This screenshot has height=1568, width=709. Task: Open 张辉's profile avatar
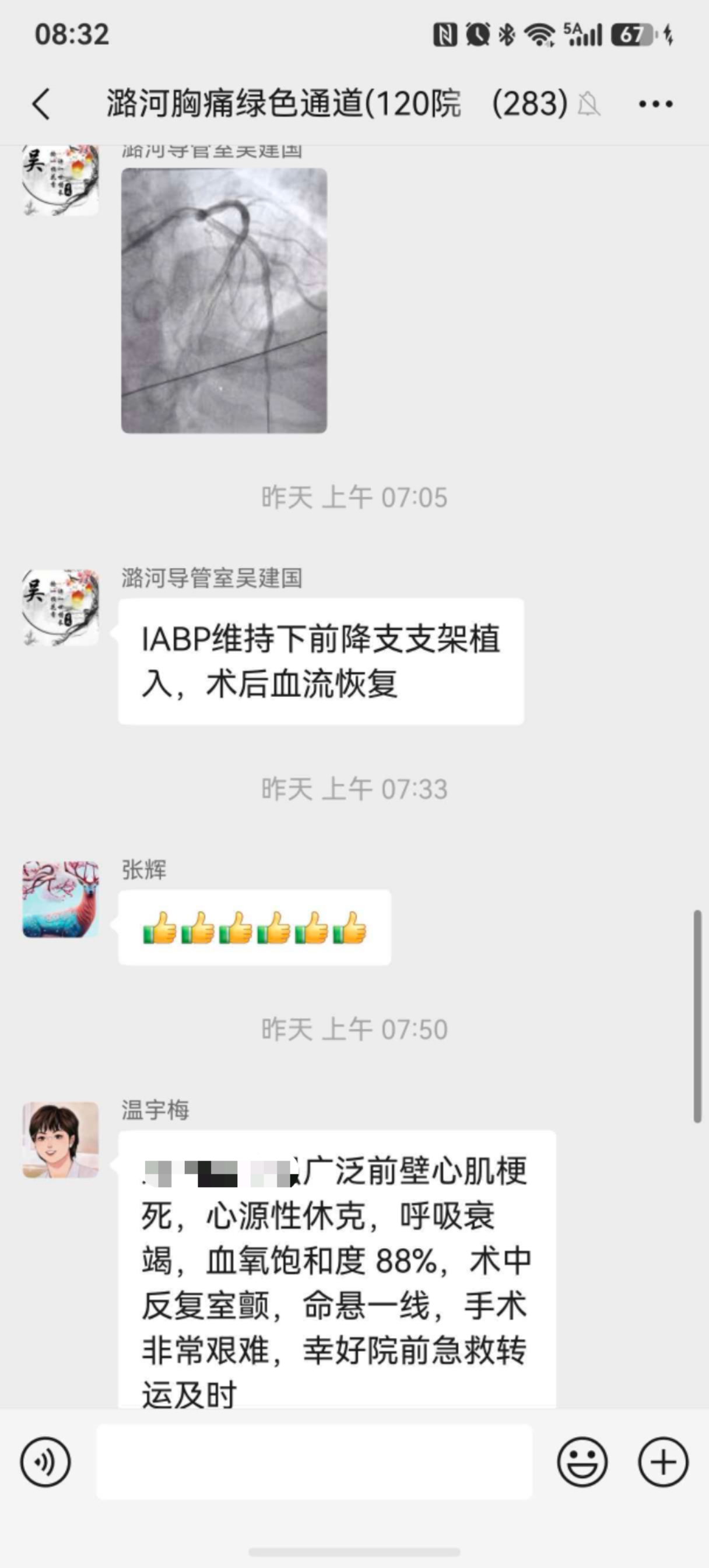[x=60, y=899]
